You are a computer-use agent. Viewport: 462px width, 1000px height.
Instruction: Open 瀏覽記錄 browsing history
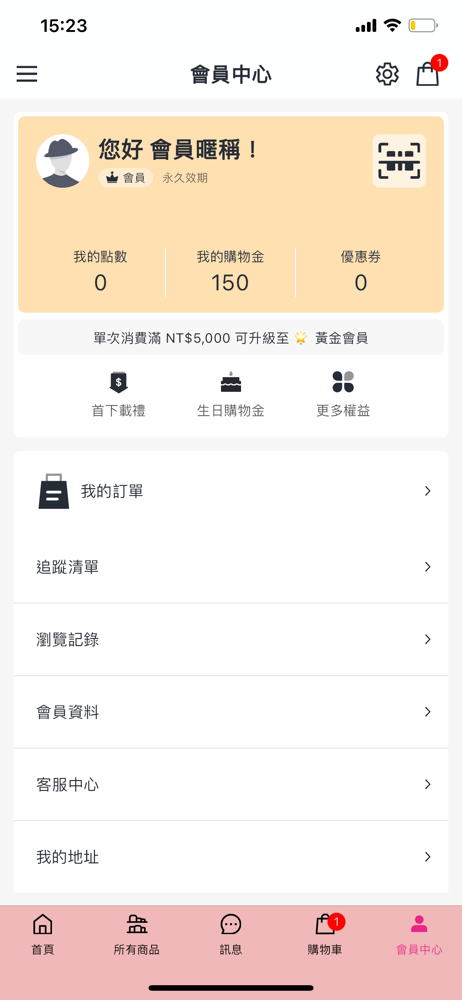(x=231, y=640)
